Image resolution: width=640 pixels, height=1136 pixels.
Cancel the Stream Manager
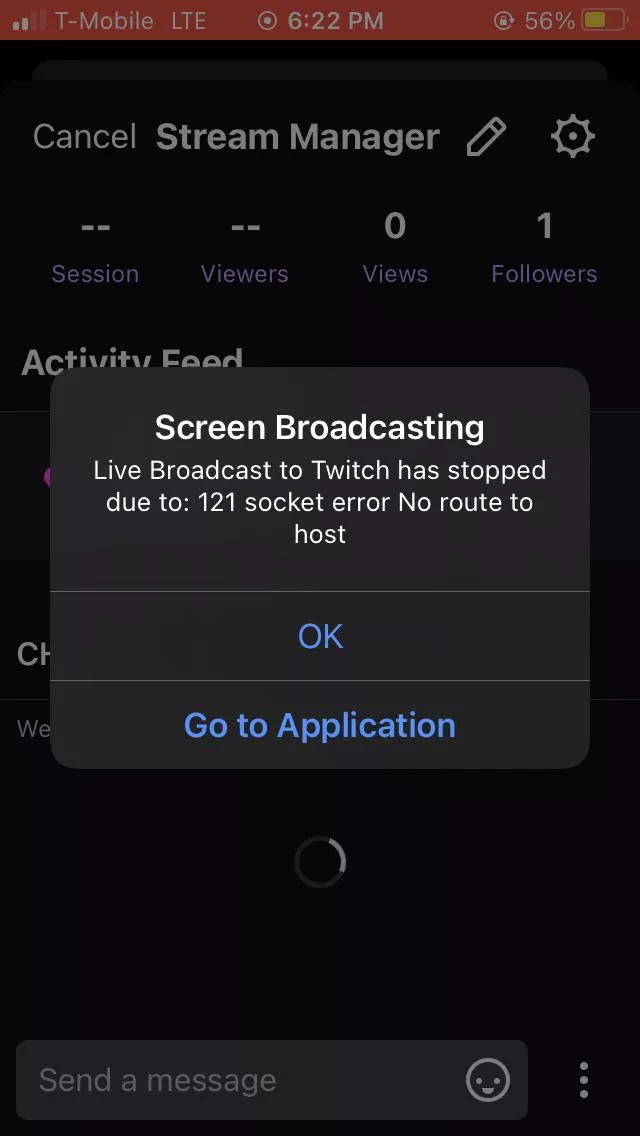(84, 137)
